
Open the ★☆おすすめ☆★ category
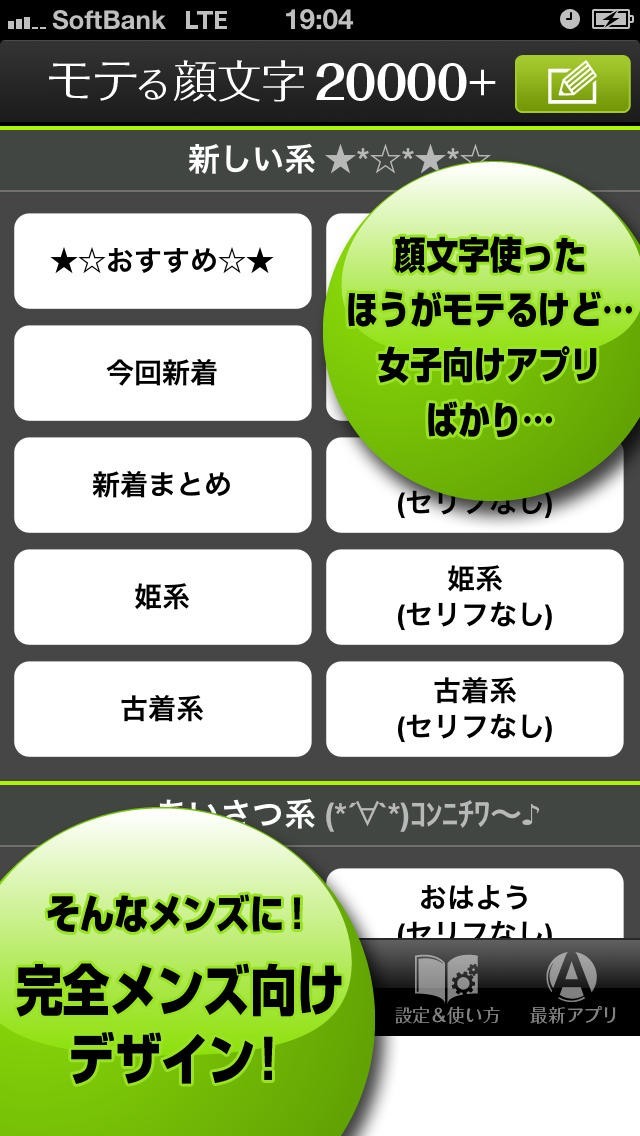point(162,262)
